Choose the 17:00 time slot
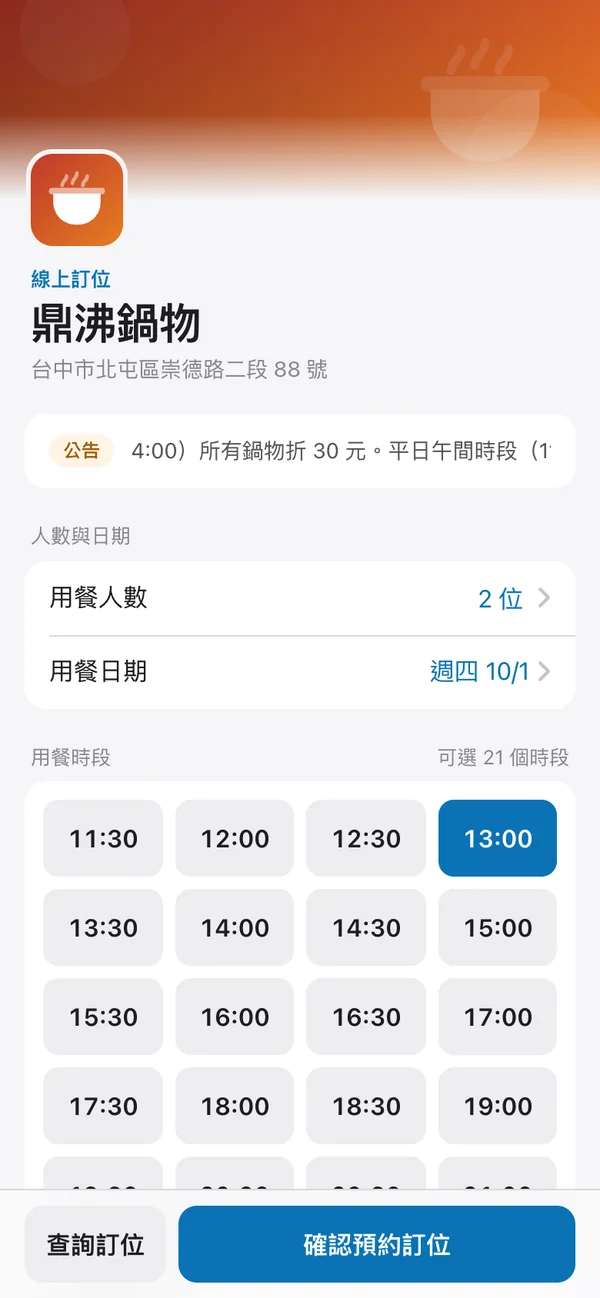Viewport: 600px width, 1298px height. coord(498,1017)
